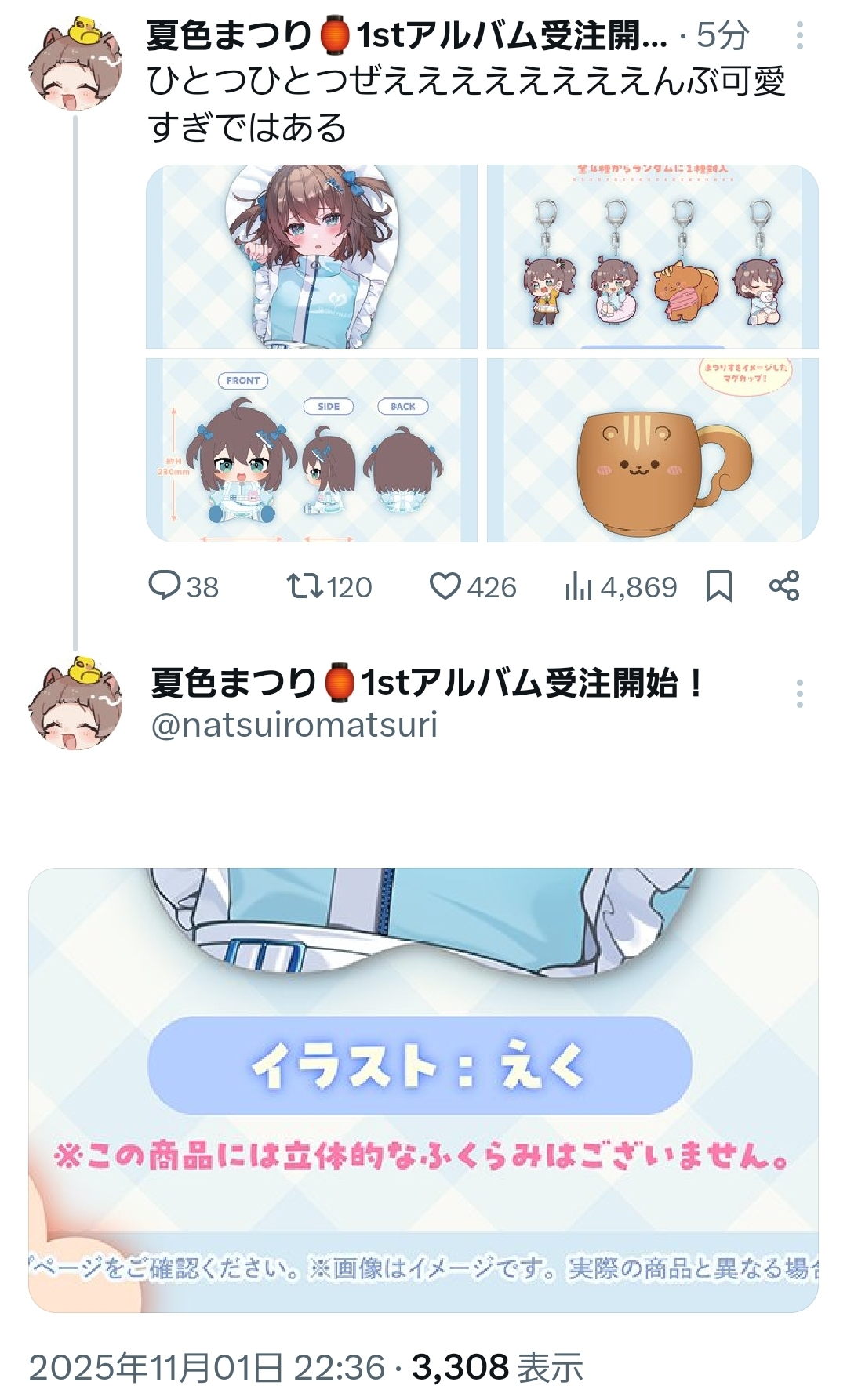Open the profile picture on the first tweet
The height and width of the screenshot is (1400, 847).
click(75, 63)
